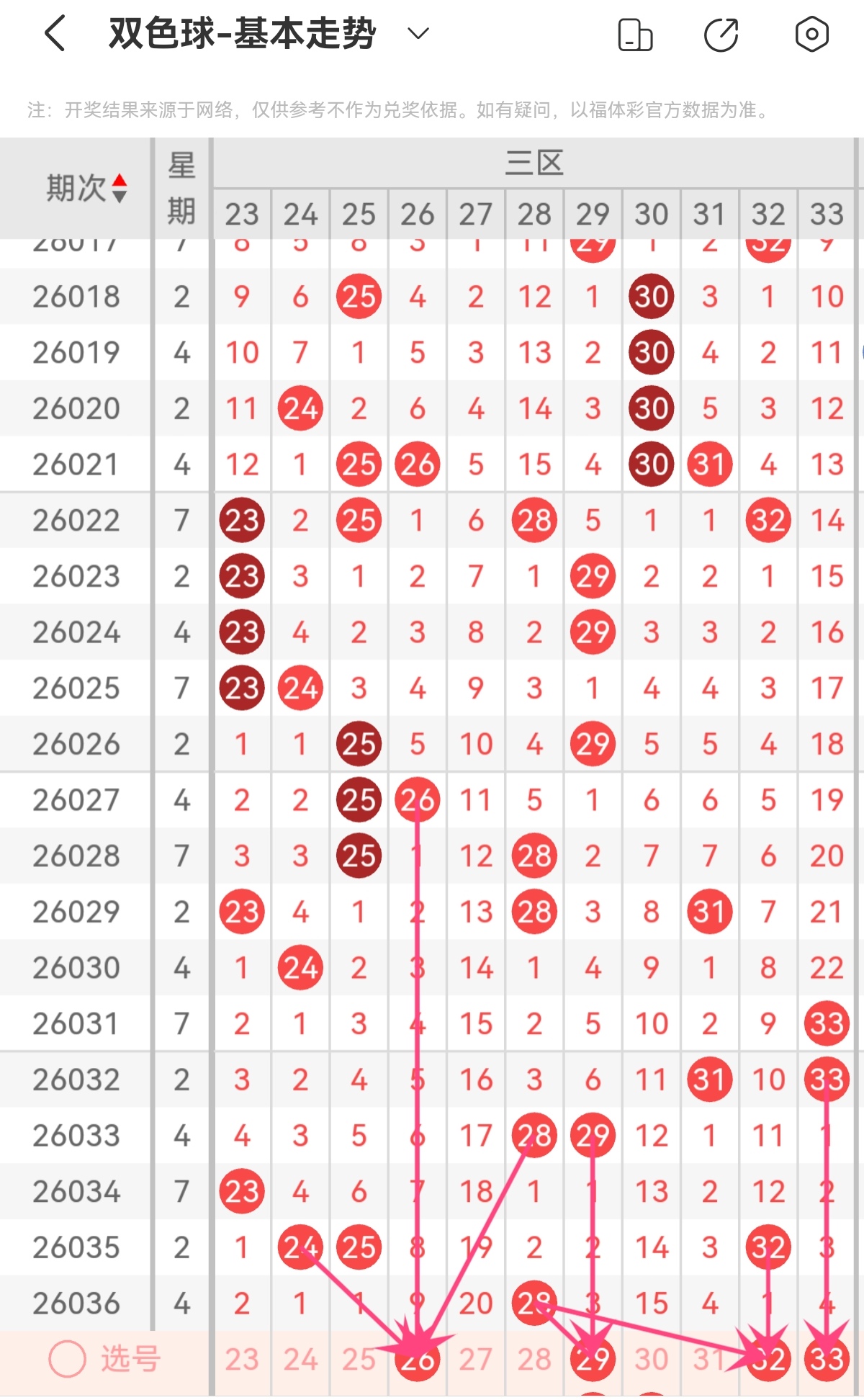864x1400 pixels.
Task: Select number 30 in the 选号 row
Action: click(x=652, y=1360)
